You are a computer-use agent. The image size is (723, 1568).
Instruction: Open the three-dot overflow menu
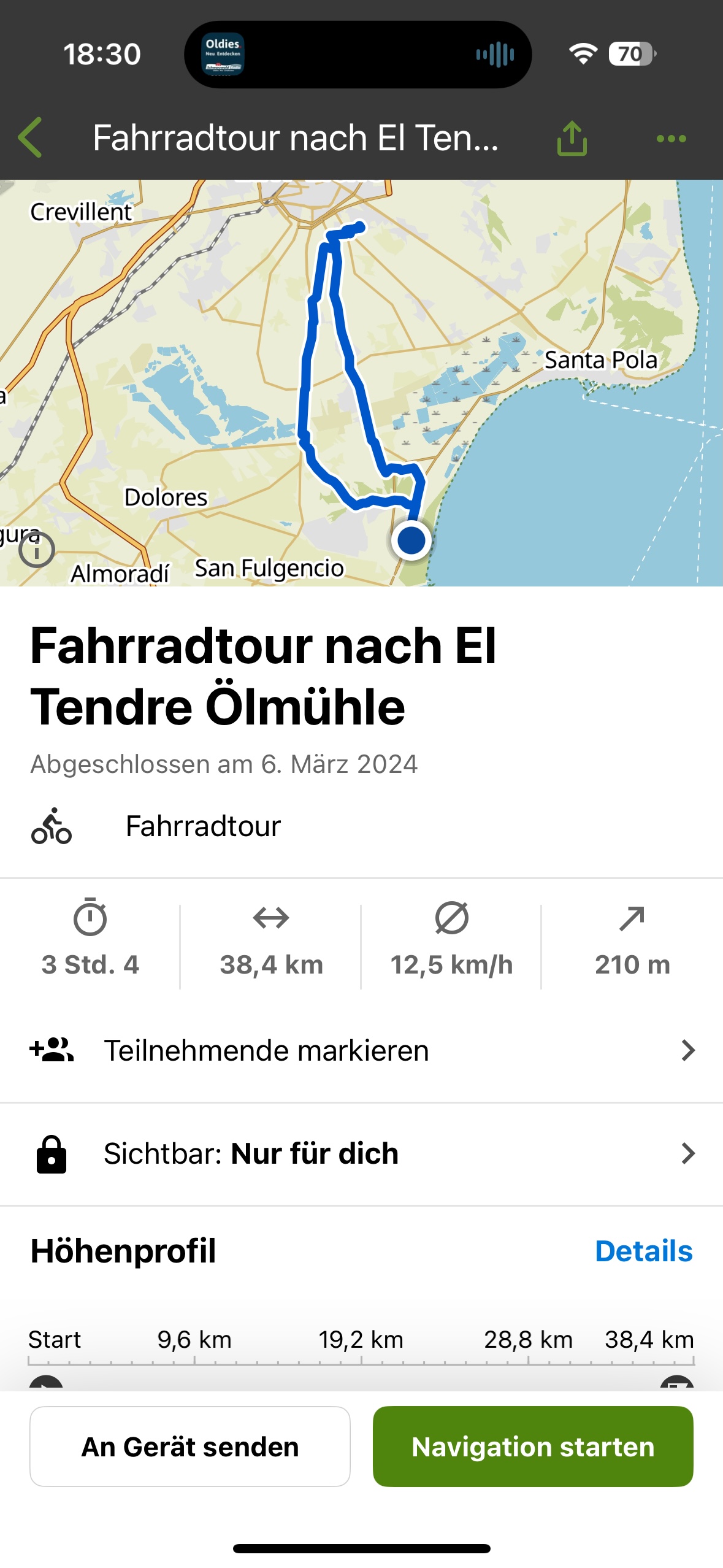[671, 139]
